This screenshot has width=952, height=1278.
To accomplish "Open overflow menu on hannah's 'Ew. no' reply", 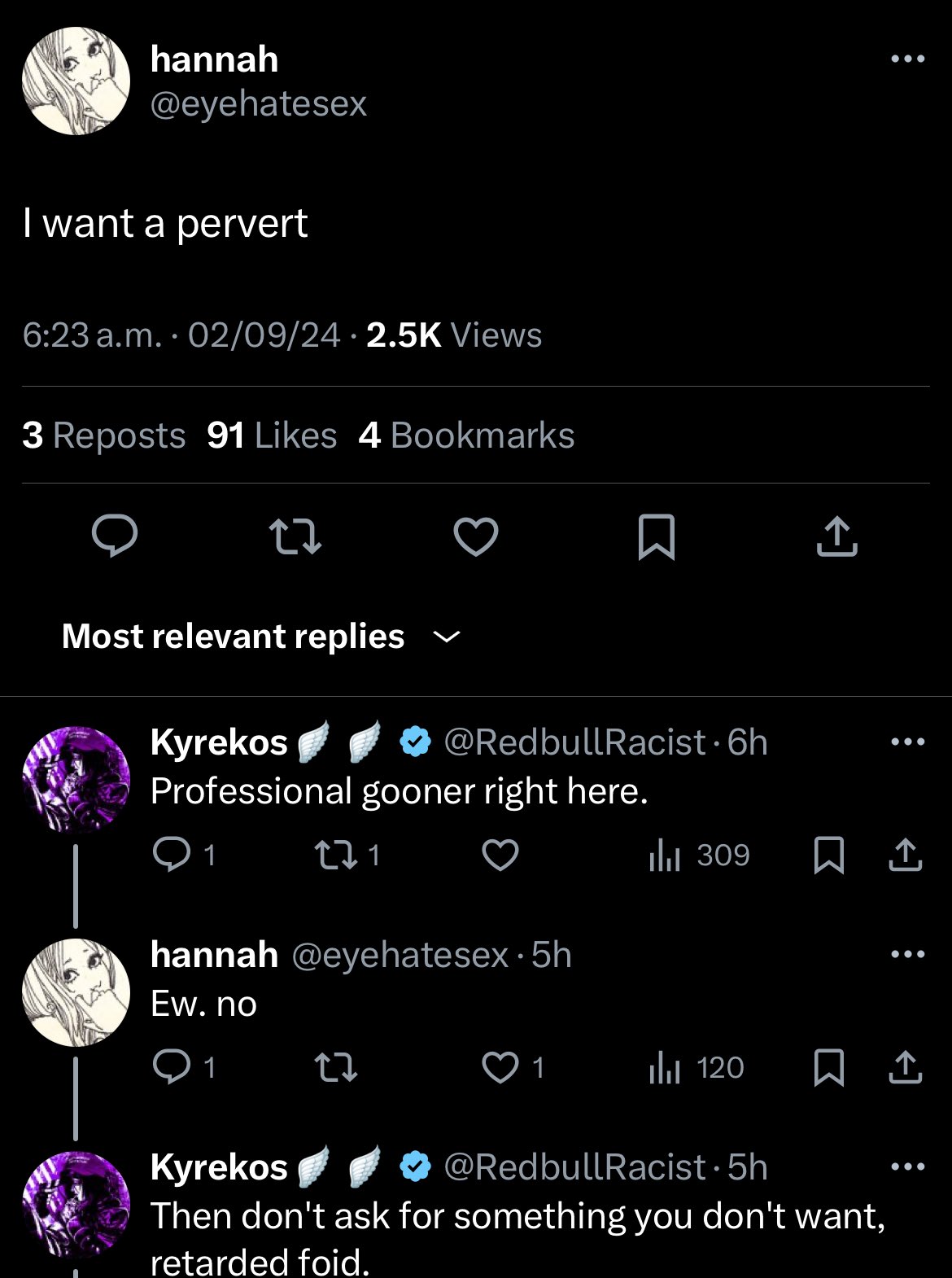I will pos(907,954).
